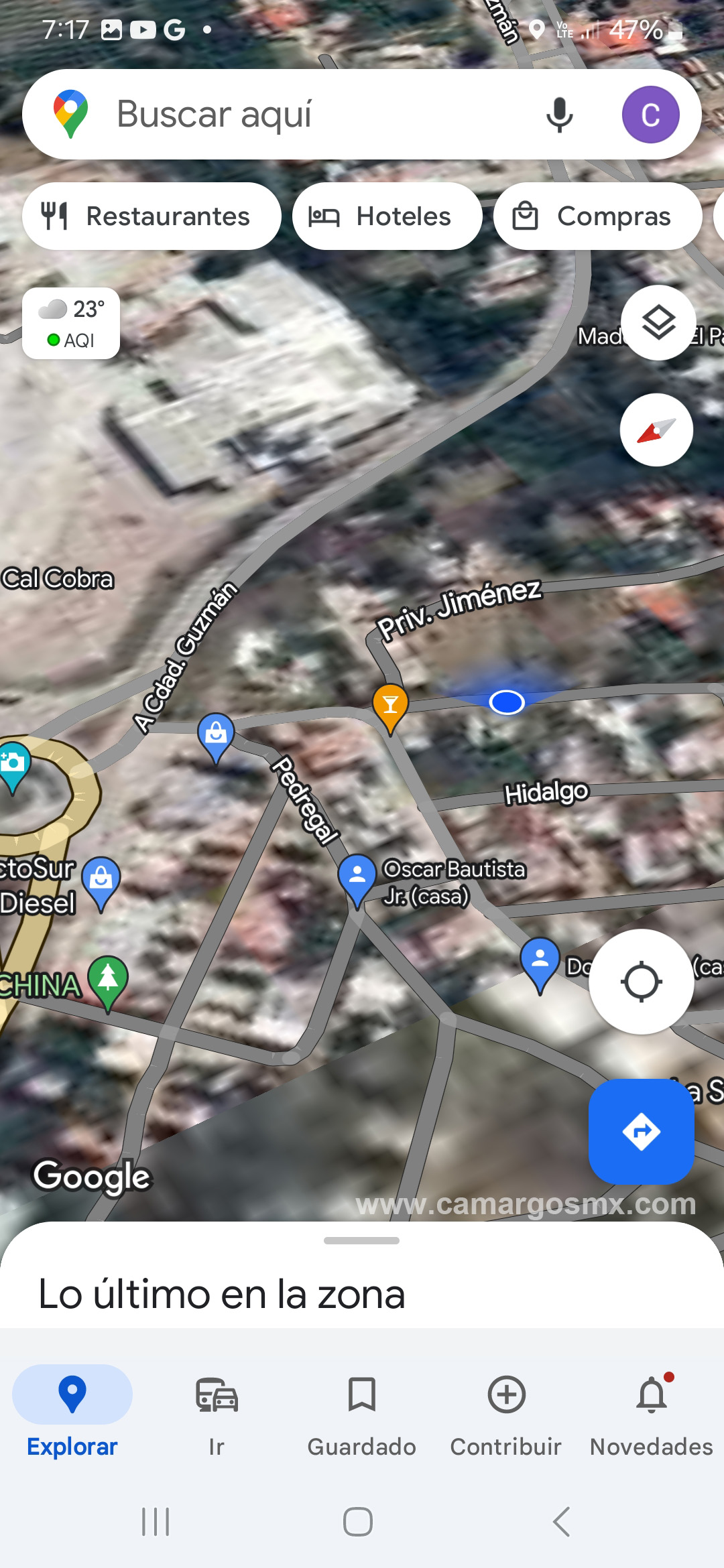Open the Guardado tab

pos(361,1411)
